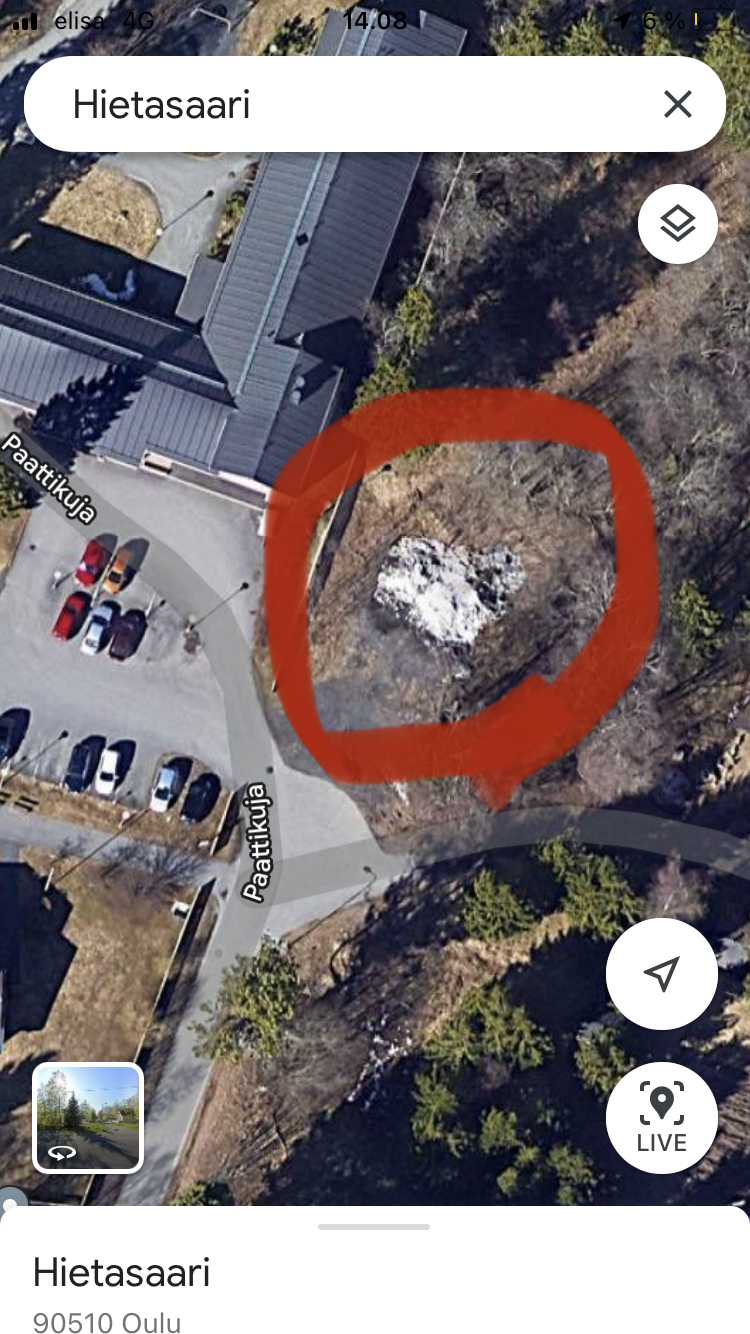Open the Street View thumbnail
The image size is (750, 1334).
[88, 1117]
